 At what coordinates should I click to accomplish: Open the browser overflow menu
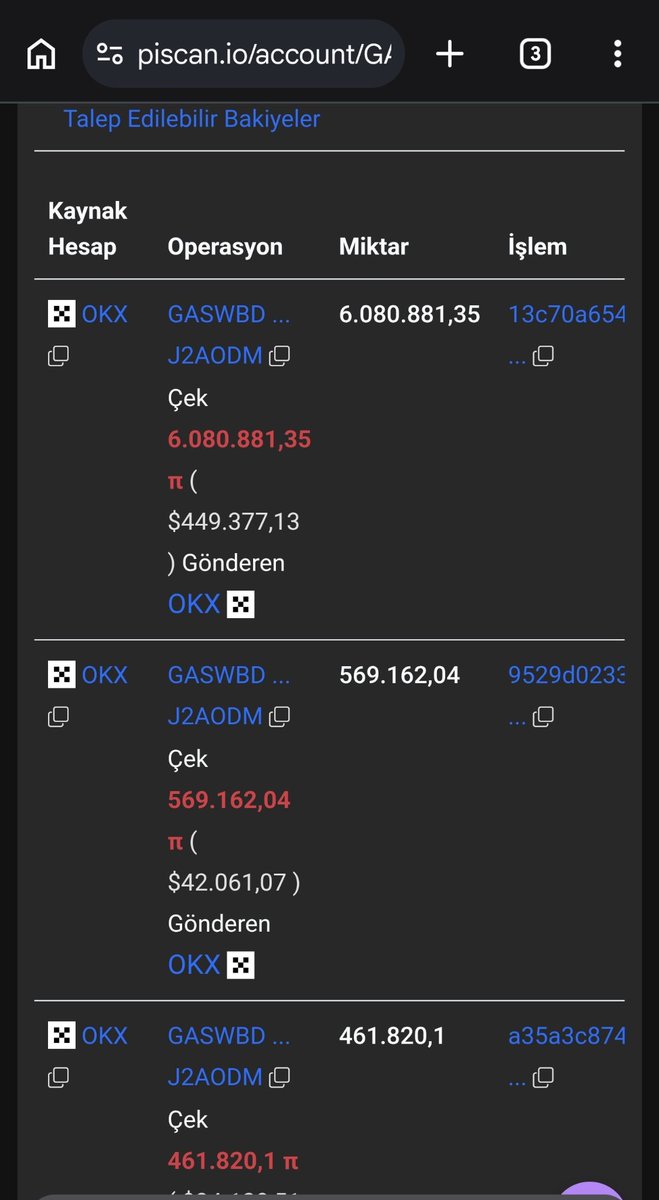[x=618, y=54]
